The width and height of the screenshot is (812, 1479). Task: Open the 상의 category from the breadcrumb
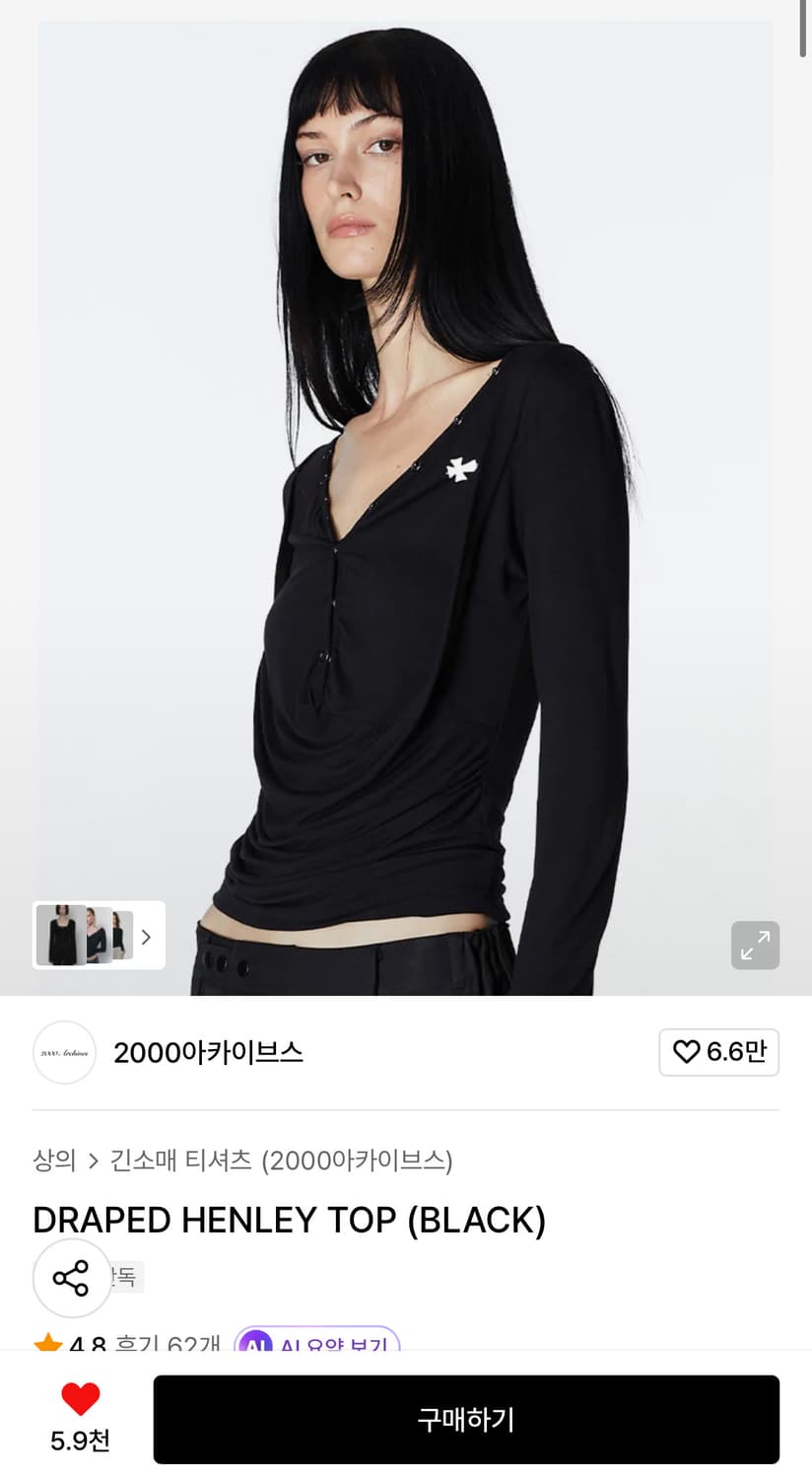click(55, 1162)
